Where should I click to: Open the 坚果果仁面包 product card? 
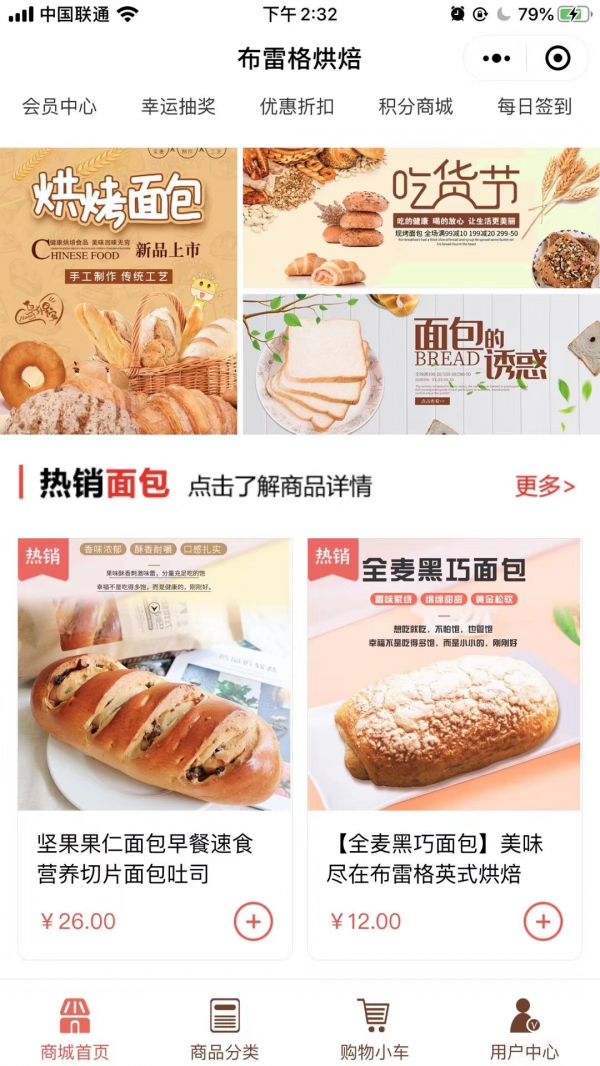pos(155,700)
